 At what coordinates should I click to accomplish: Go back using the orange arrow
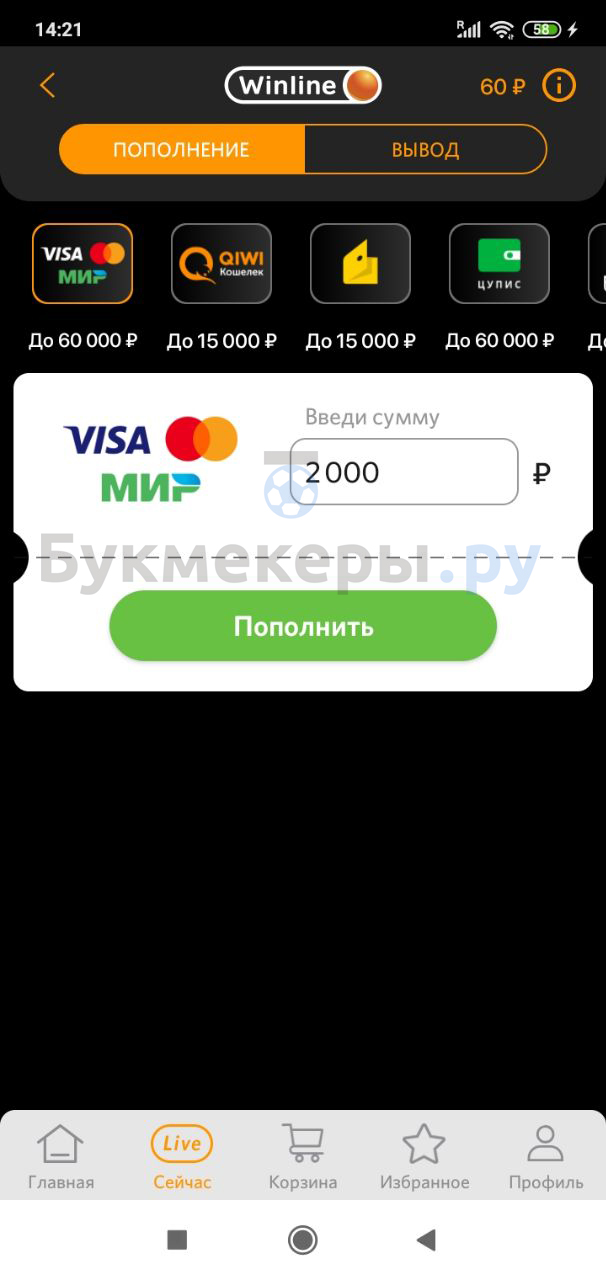click(x=47, y=86)
